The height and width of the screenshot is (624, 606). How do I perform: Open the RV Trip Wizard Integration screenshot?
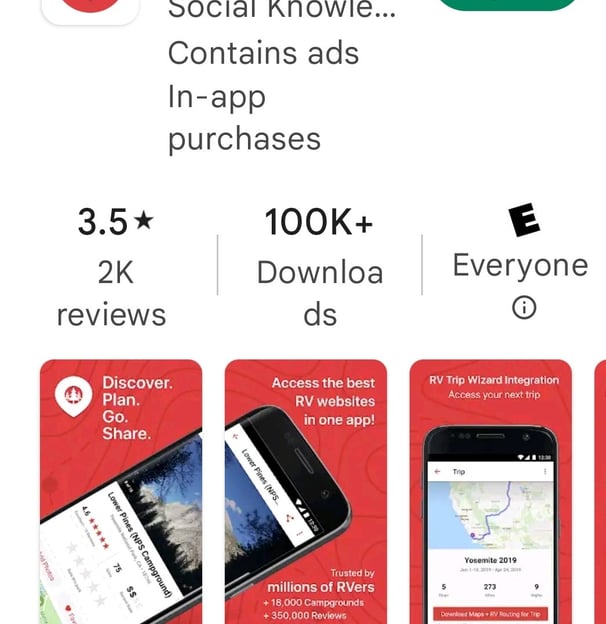pyautogui.click(x=490, y=490)
